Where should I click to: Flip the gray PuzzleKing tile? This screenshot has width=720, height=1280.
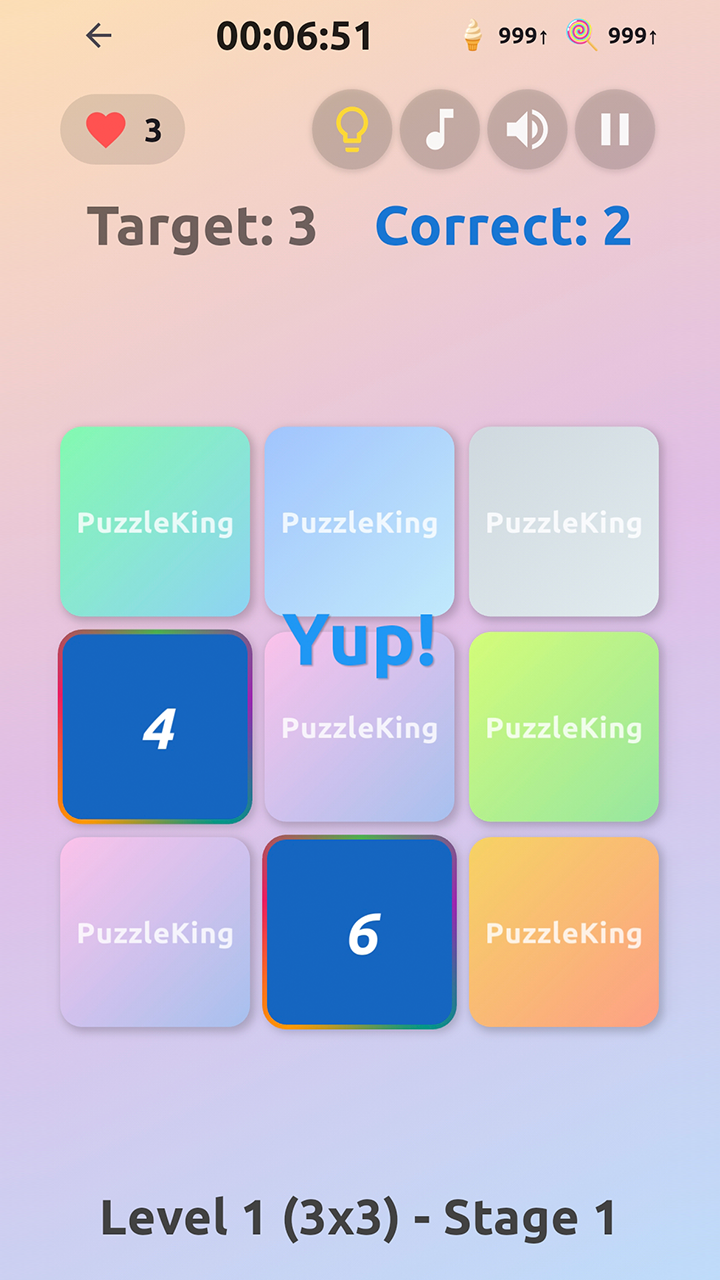pyautogui.click(x=564, y=521)
